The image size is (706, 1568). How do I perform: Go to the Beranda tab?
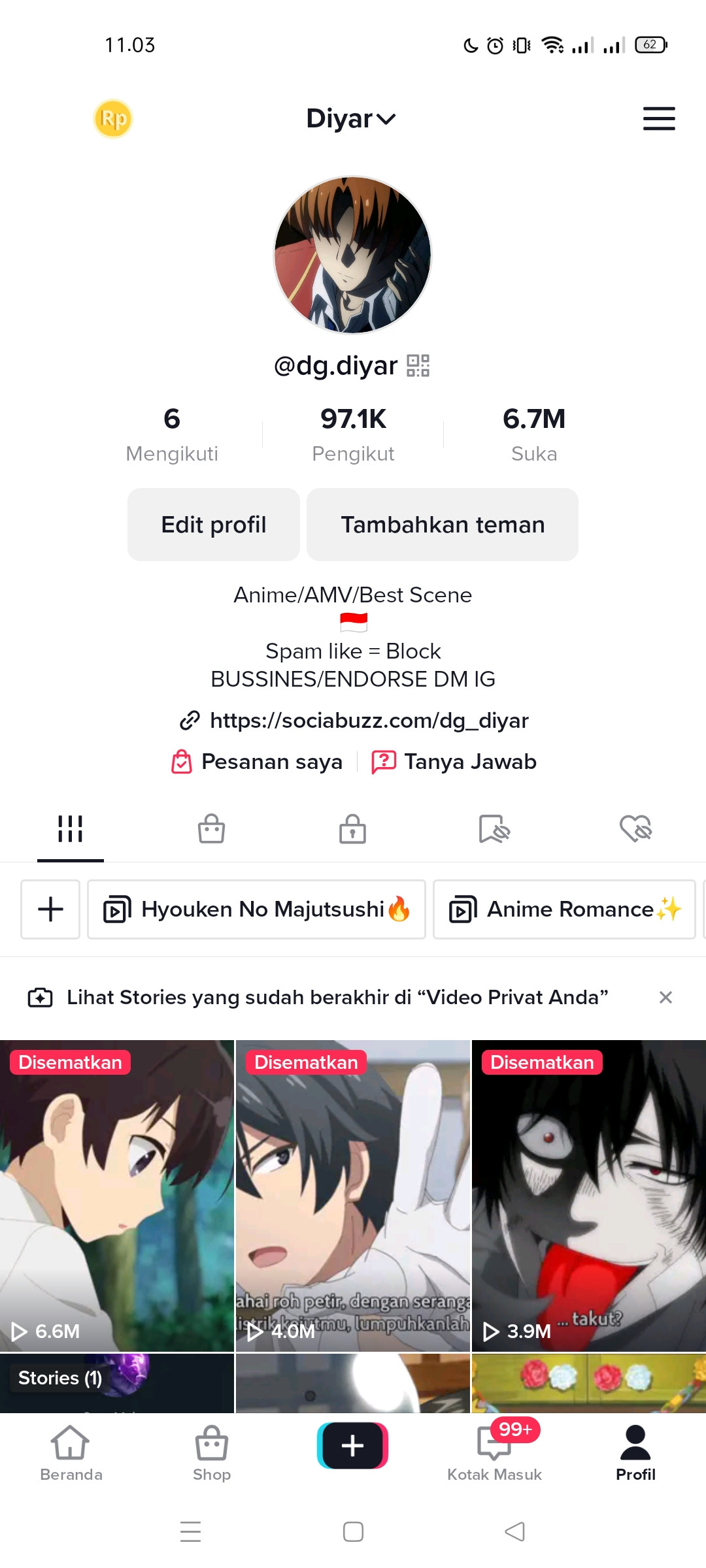(71, 1454)
